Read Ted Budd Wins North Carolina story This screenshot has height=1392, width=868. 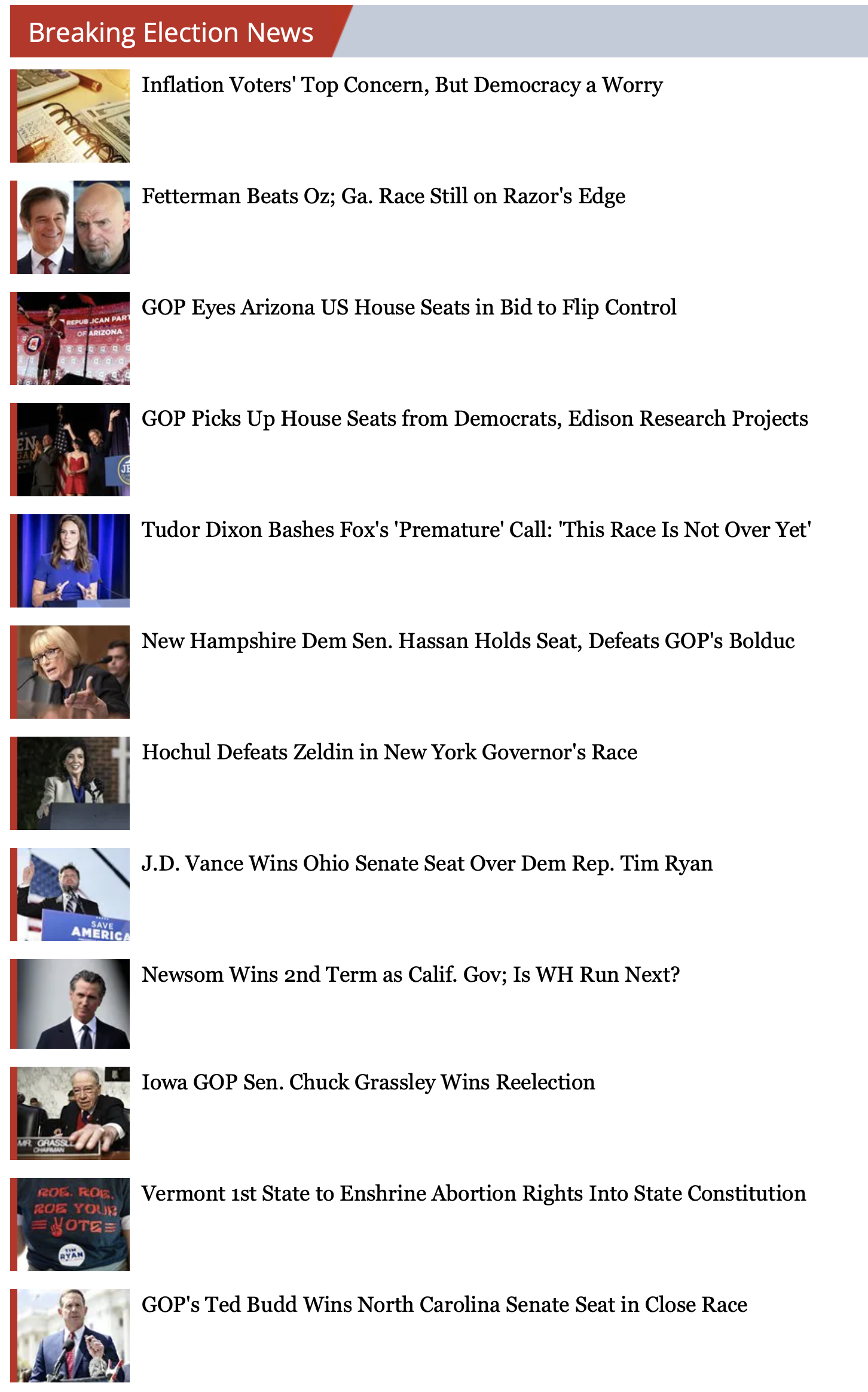[444, 1305]
